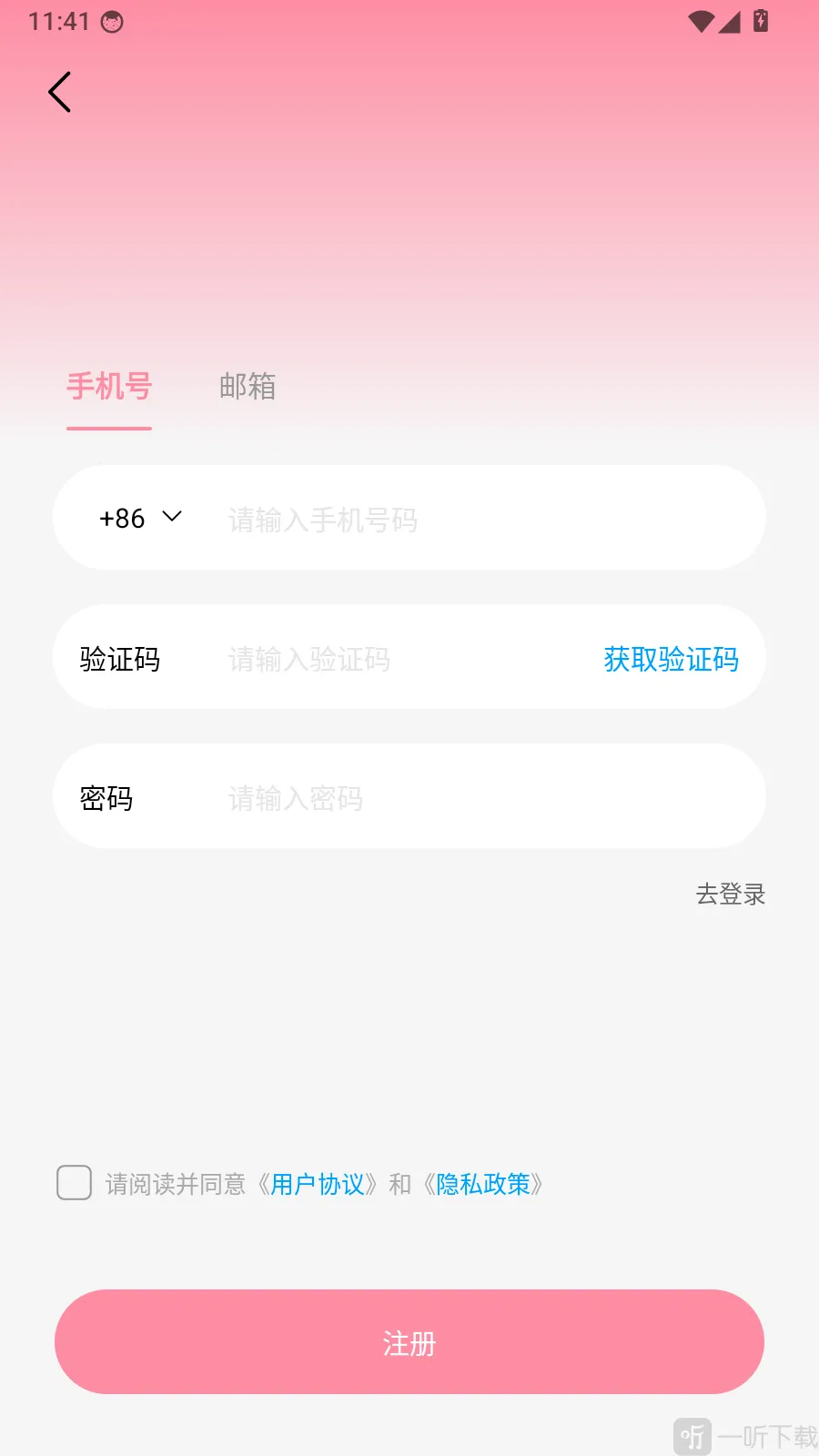Tap 获取验证码 to request a code
Screen dimensions: 819x1456
[x=672, y=659]
